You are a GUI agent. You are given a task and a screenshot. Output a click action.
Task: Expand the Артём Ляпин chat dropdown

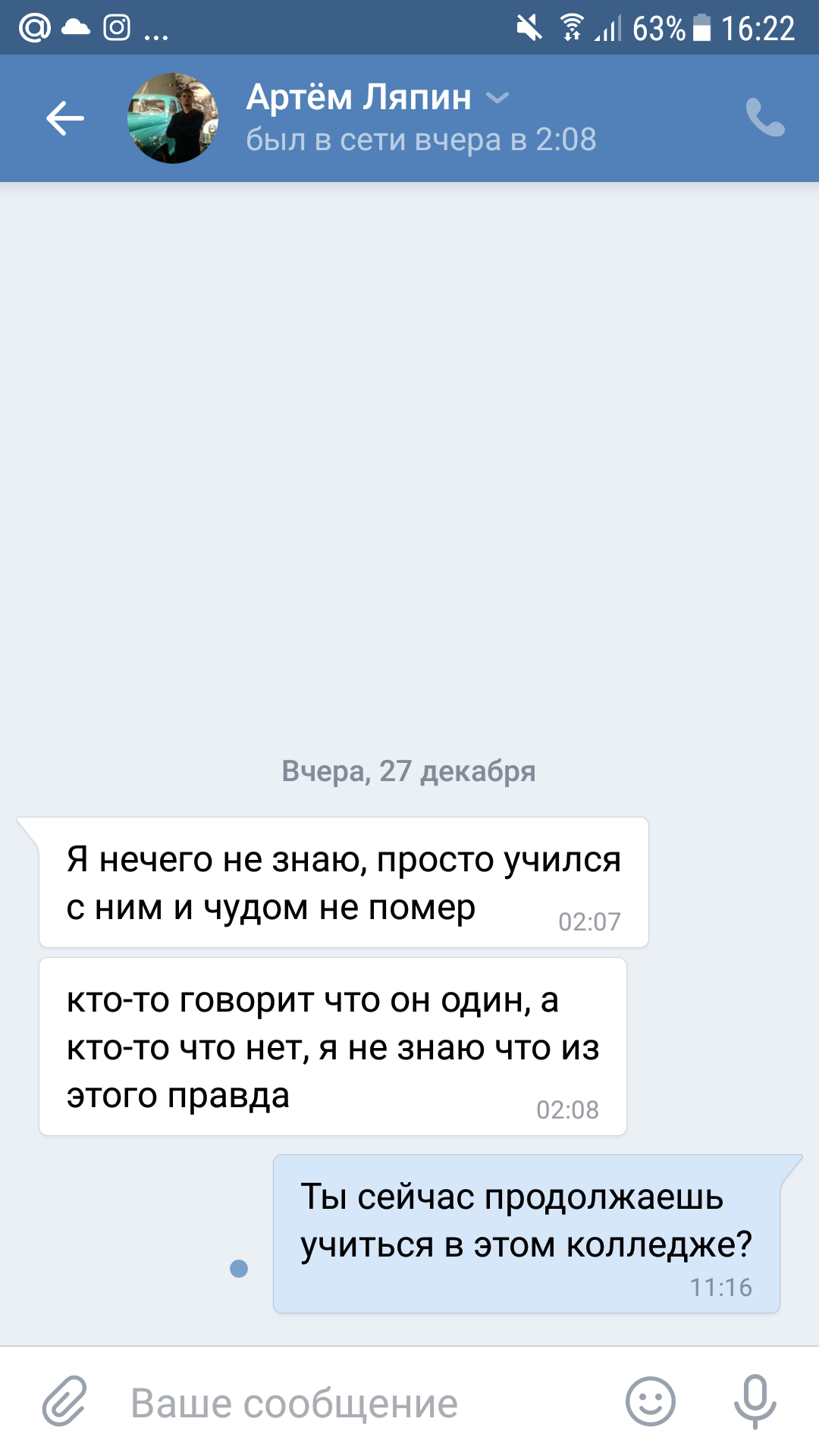(x=497, y=98)
